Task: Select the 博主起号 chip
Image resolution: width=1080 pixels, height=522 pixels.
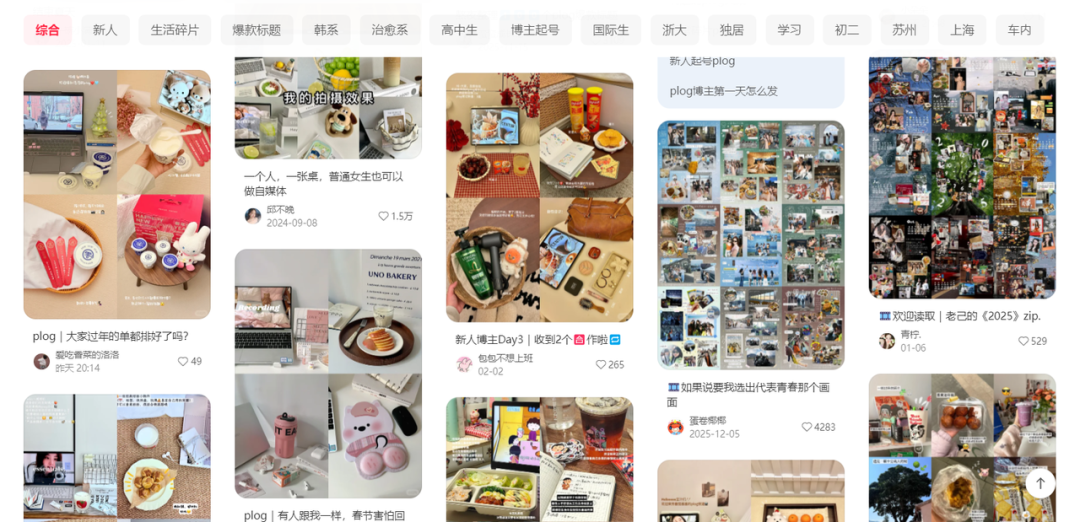Action: click(535, 30)
